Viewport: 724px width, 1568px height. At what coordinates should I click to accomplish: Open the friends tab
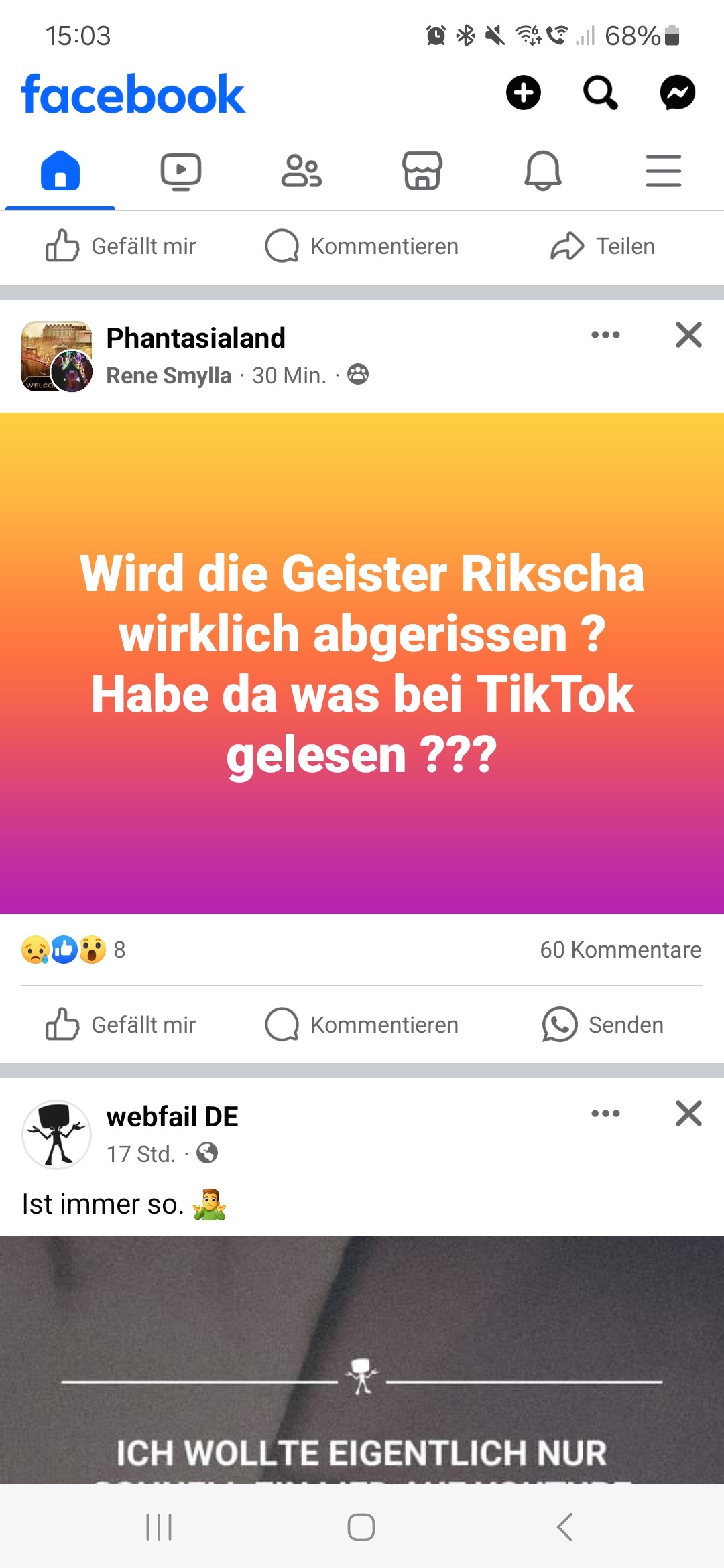click(302, 172)
